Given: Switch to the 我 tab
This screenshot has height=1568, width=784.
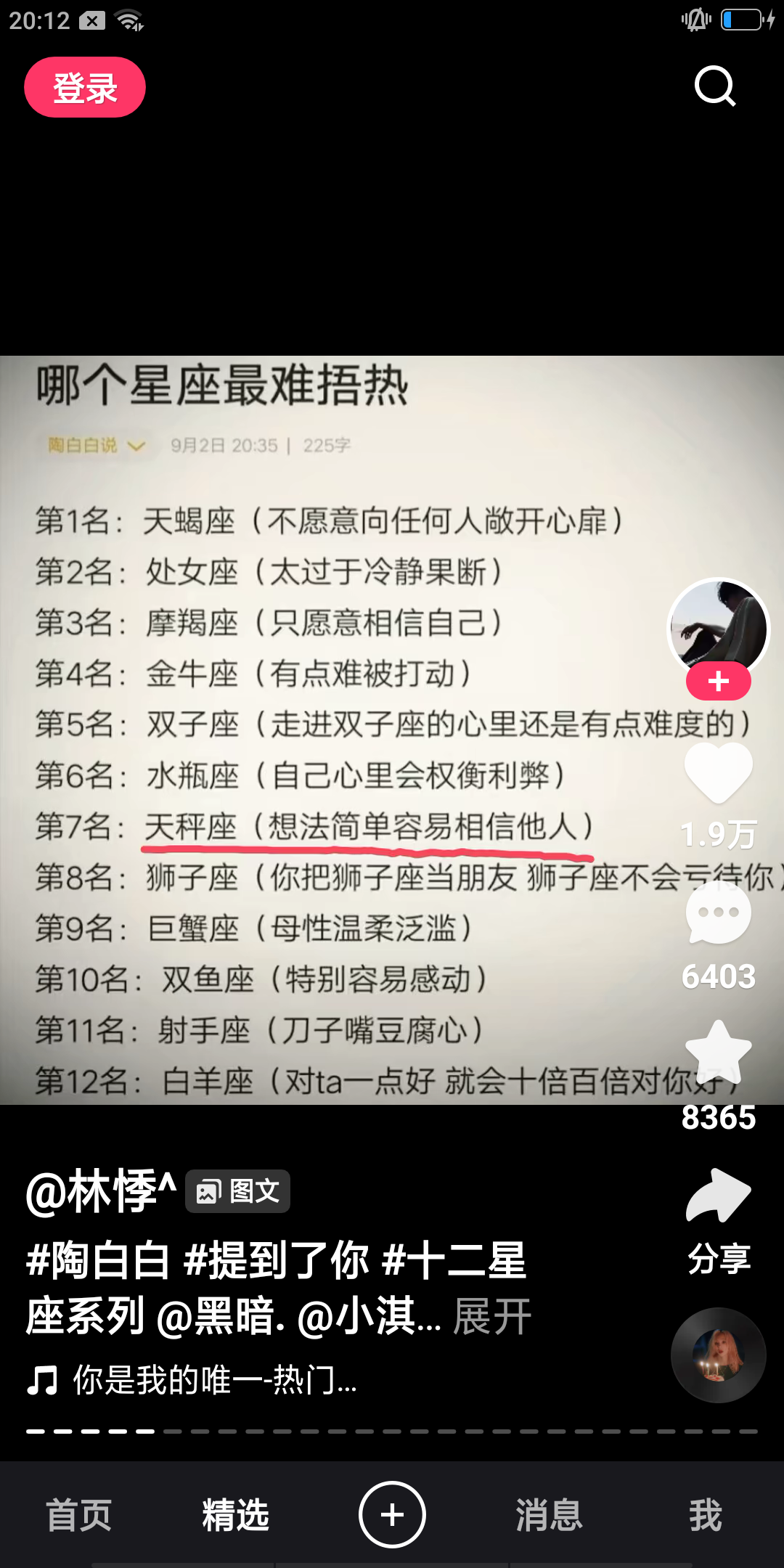Looking at the screenshot, I should pyautogui.click(x=706, y=1515).
